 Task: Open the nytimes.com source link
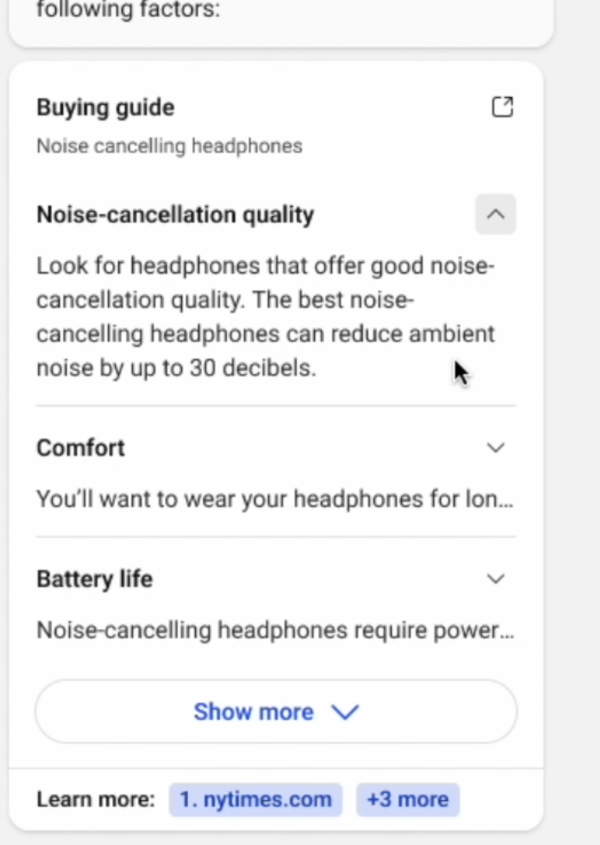tap(256, 799)
